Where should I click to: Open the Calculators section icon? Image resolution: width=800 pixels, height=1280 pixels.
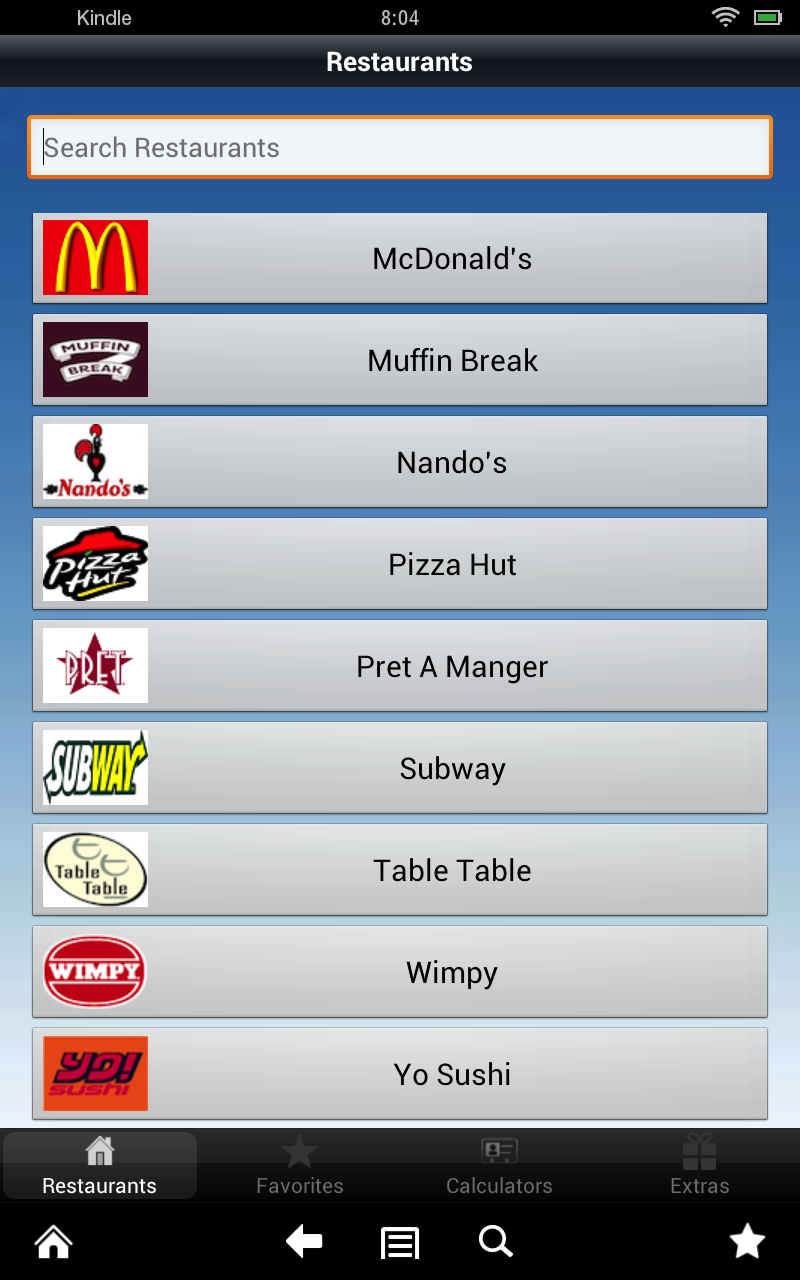pyautogui.click(x=499, y=1163)
